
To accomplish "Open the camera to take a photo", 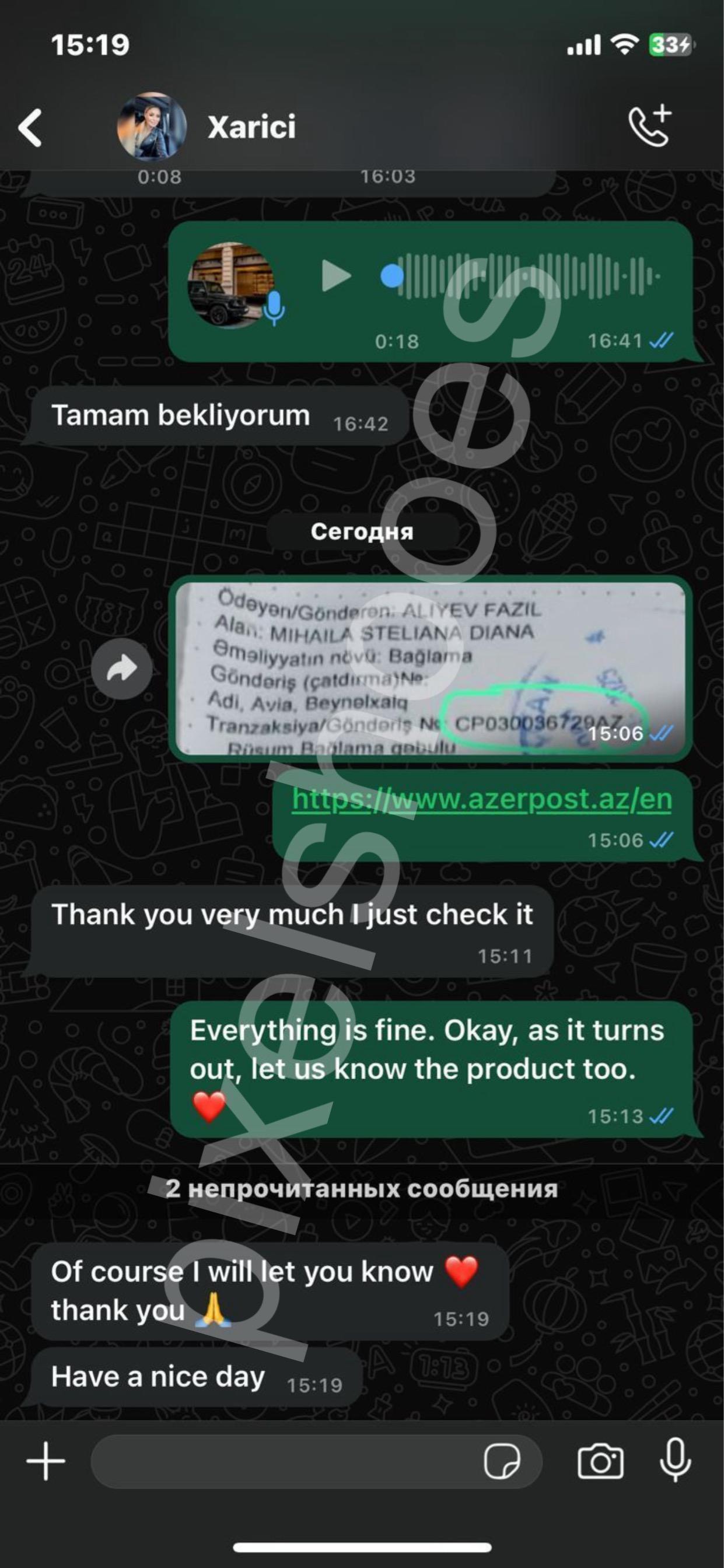I will (x=600, y=1461).
